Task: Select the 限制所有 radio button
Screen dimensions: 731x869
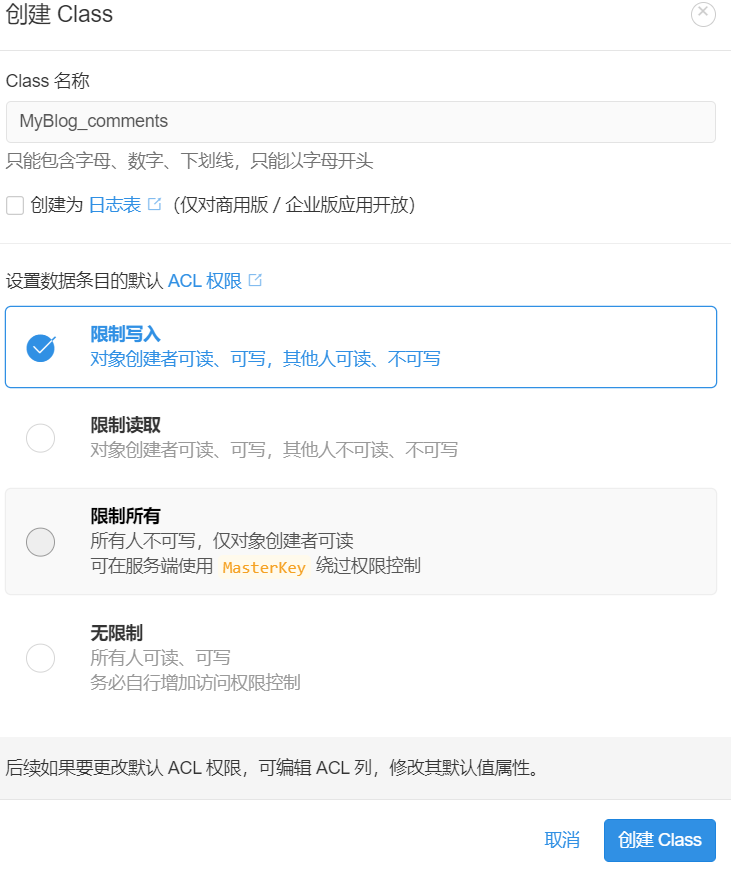Action: (40, 542)
